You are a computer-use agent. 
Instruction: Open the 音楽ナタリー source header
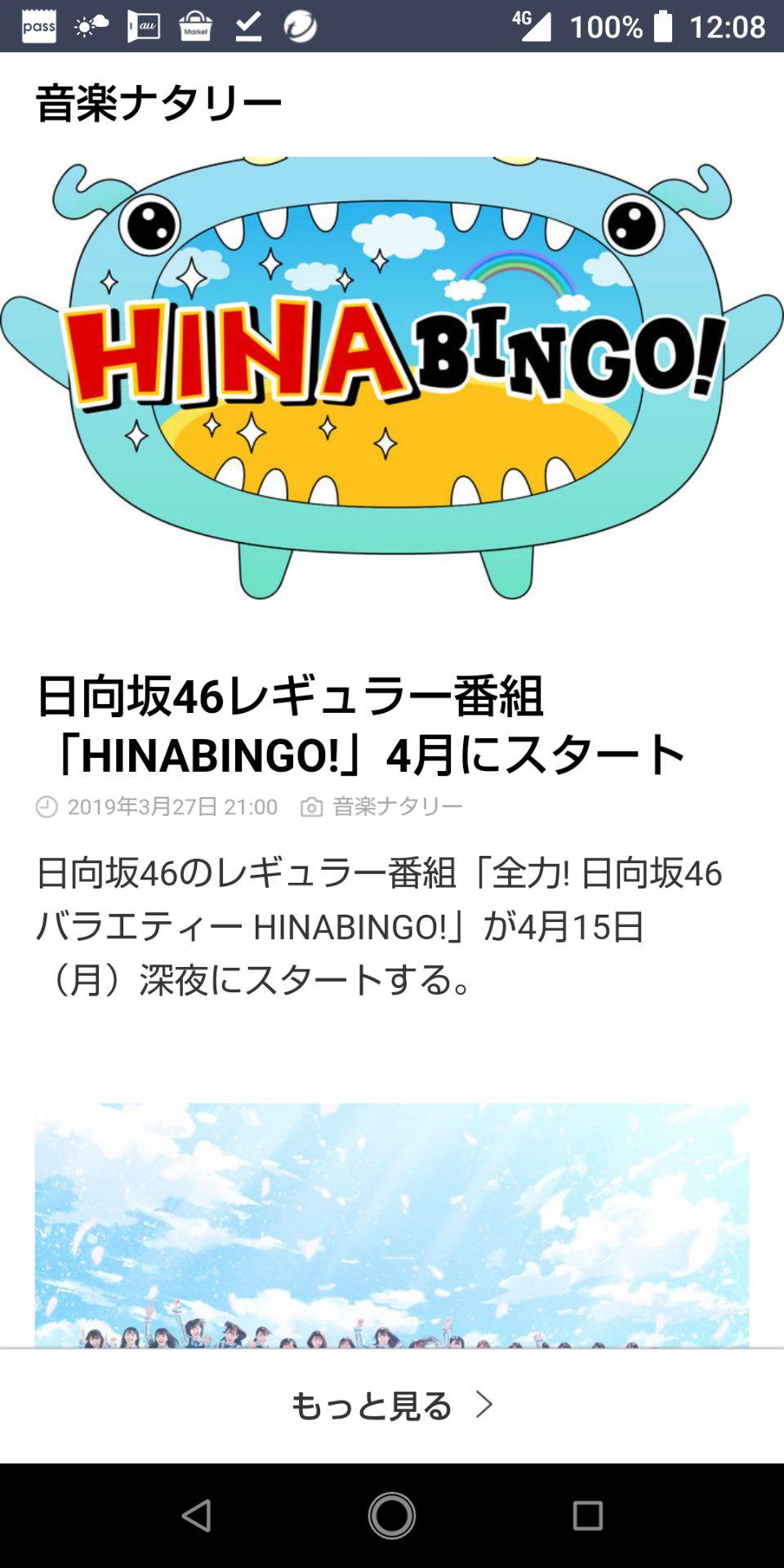pyautogui.click(x=155, y=100)
